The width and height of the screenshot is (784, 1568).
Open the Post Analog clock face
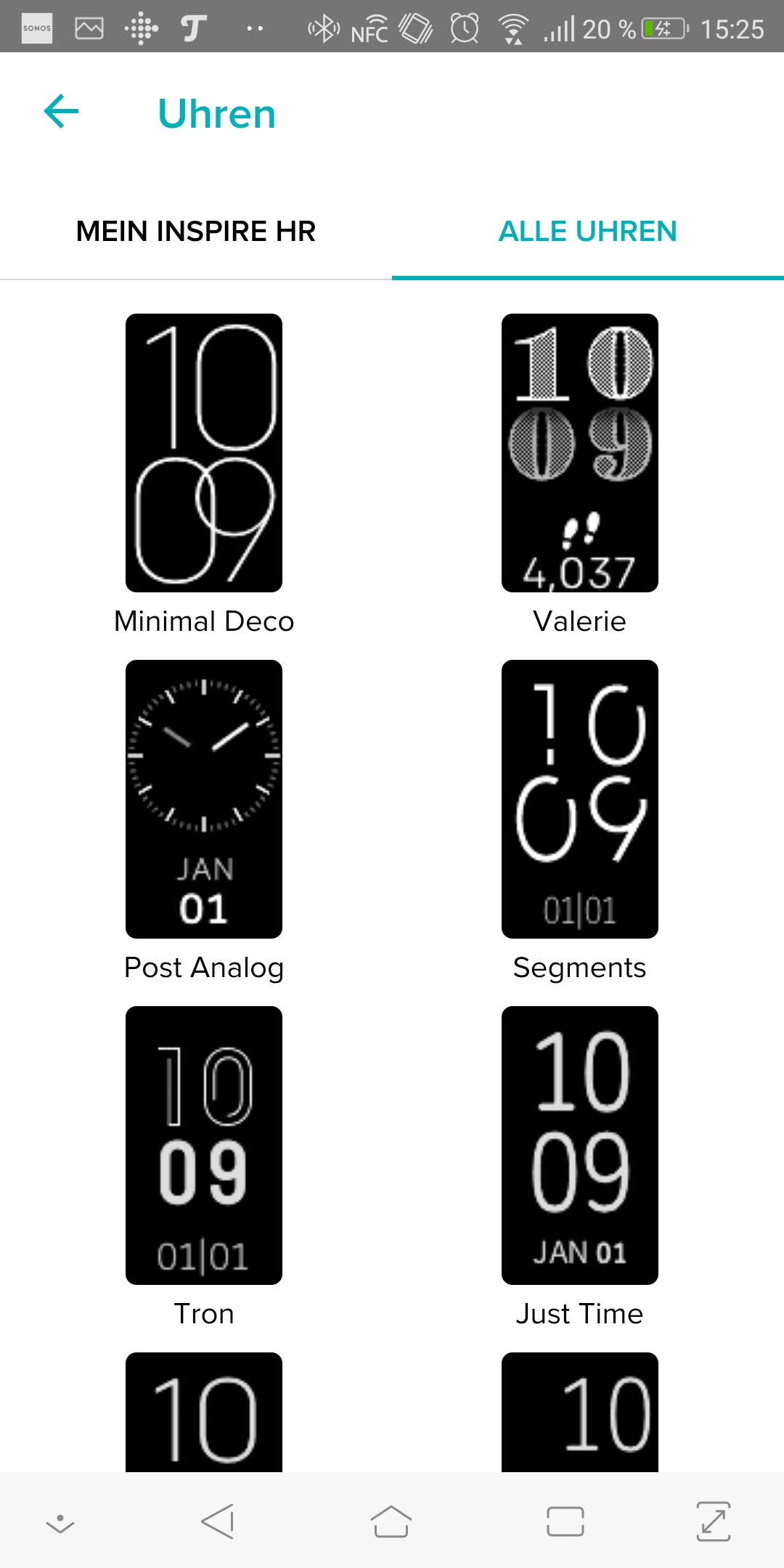(204, 799)
